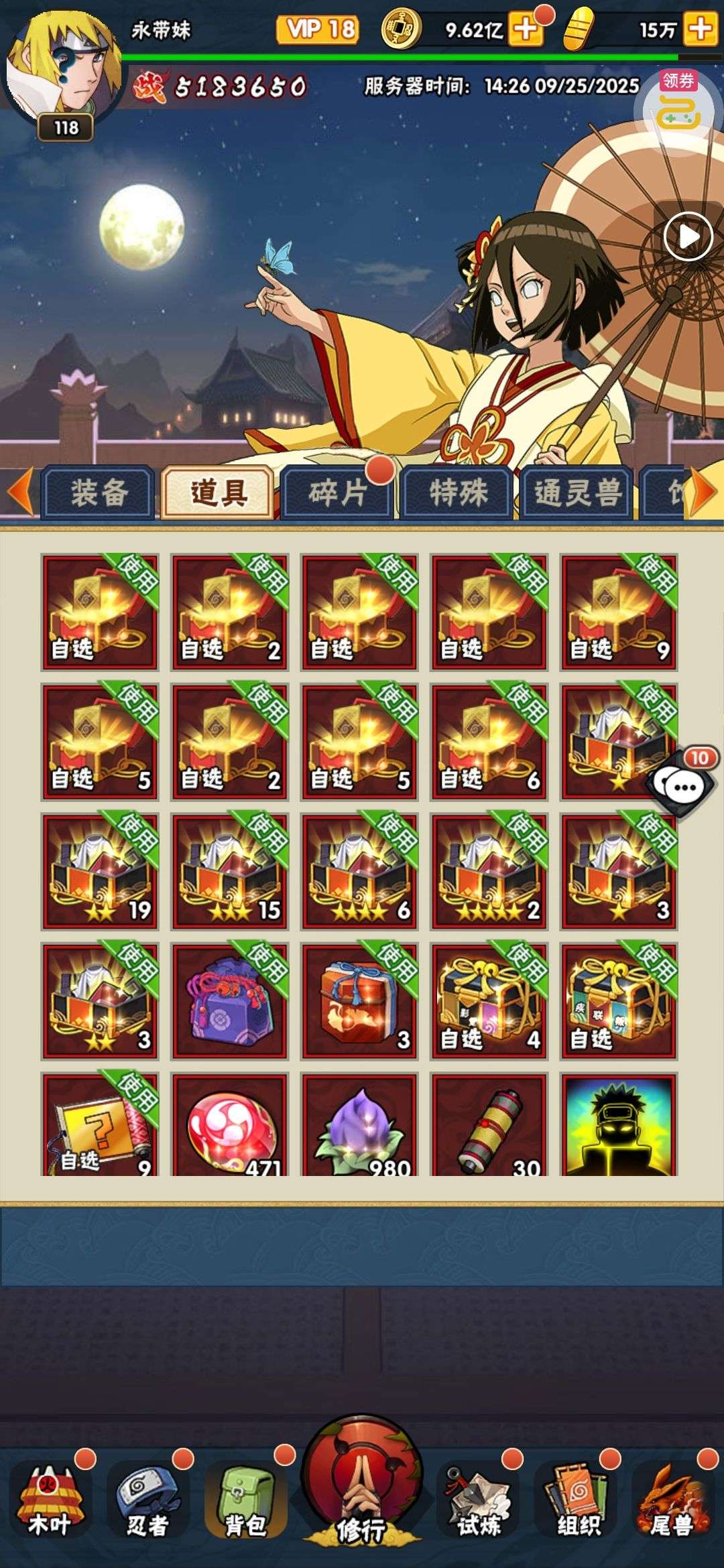Switch to the 特殊 tab

457,493
